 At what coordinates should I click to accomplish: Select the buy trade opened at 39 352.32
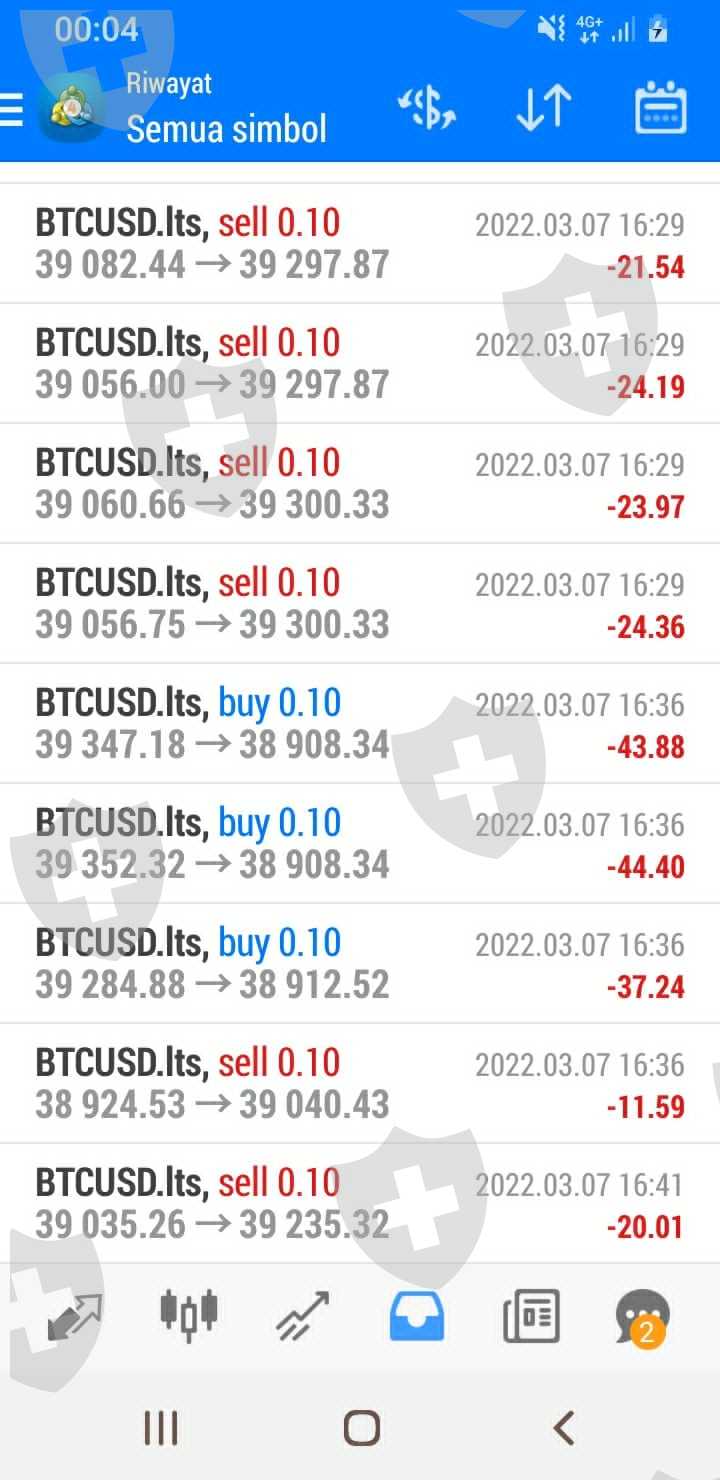[x=360, y=843]
